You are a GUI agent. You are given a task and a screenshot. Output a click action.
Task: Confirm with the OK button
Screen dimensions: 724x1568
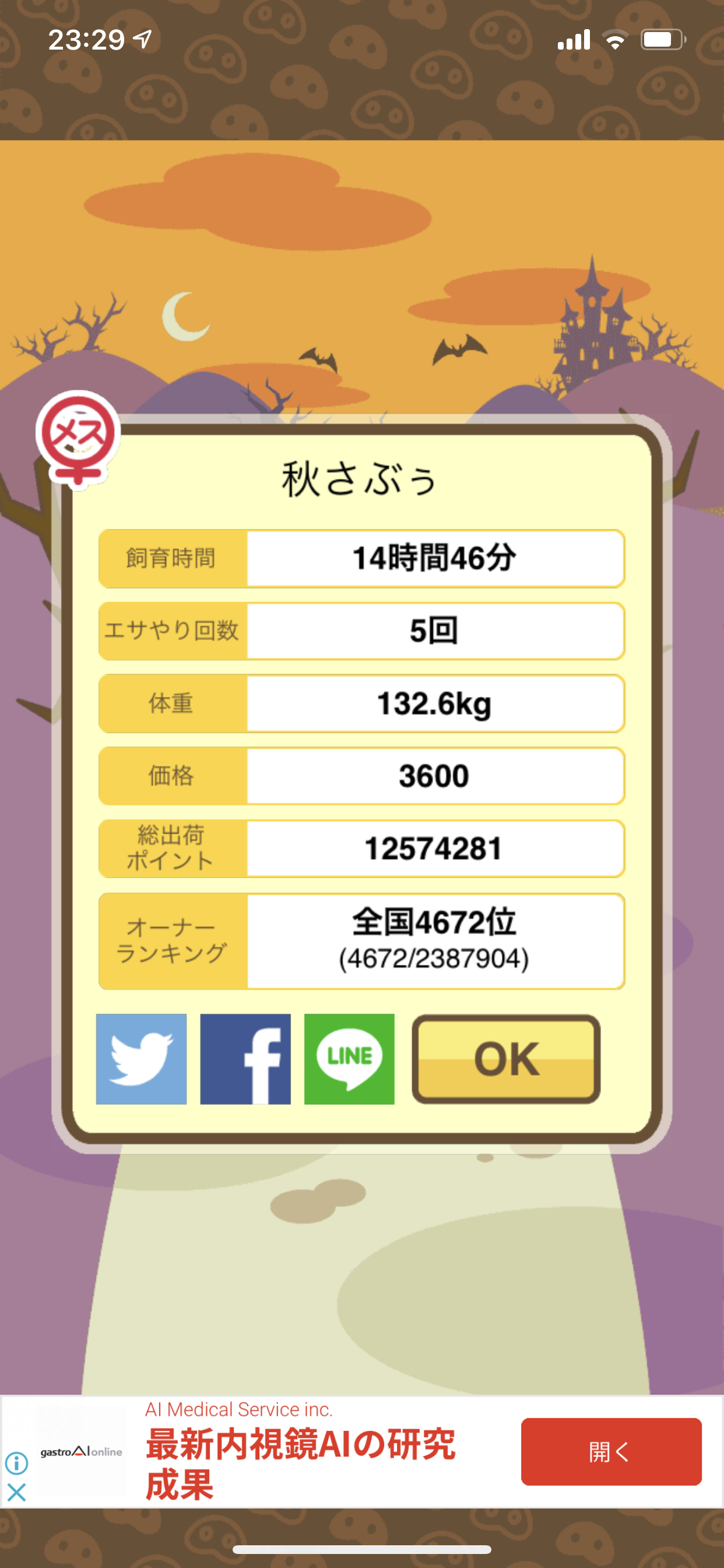coord(506,1059)
